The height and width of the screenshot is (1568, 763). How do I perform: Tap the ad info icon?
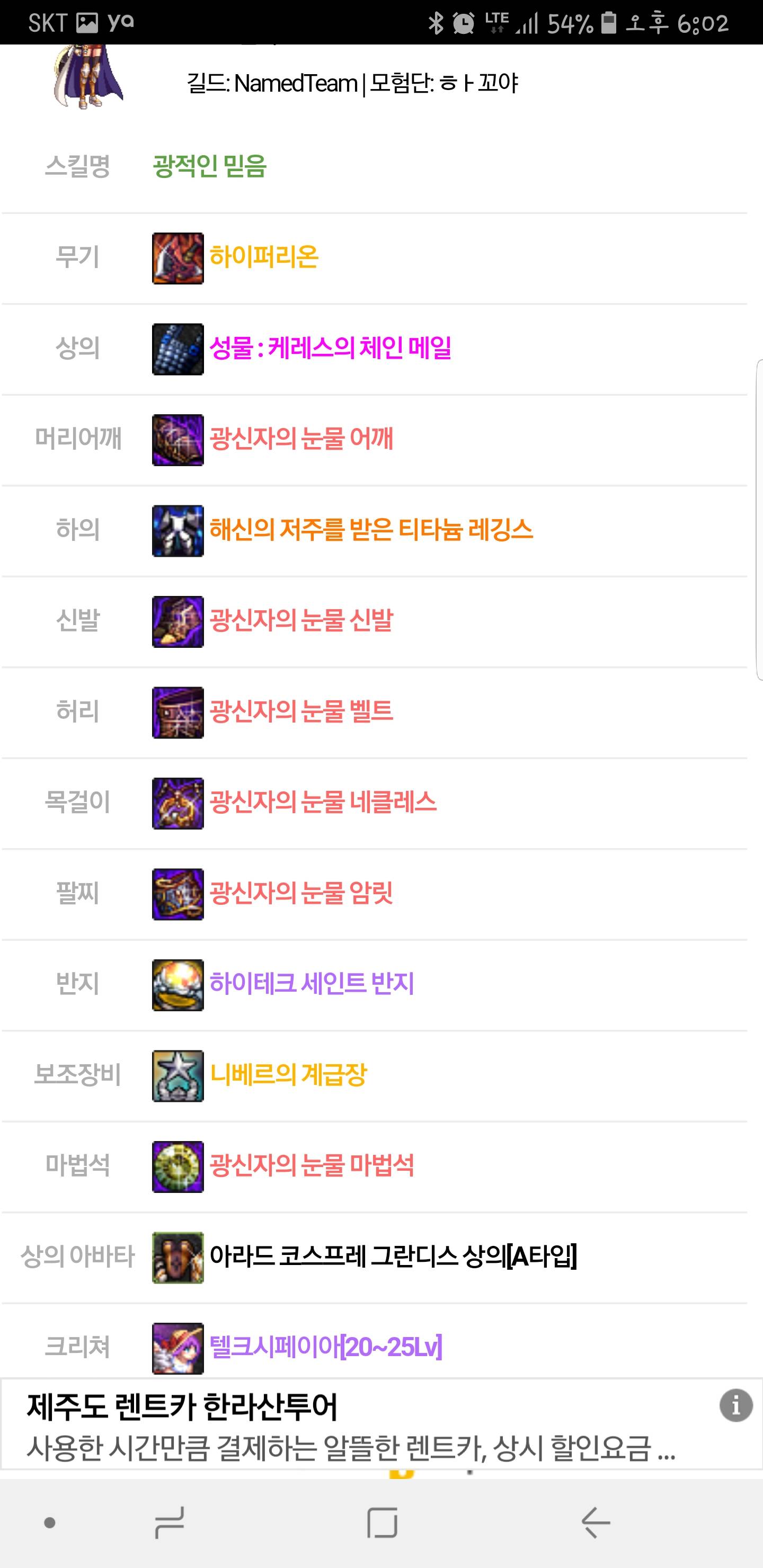735,1405
